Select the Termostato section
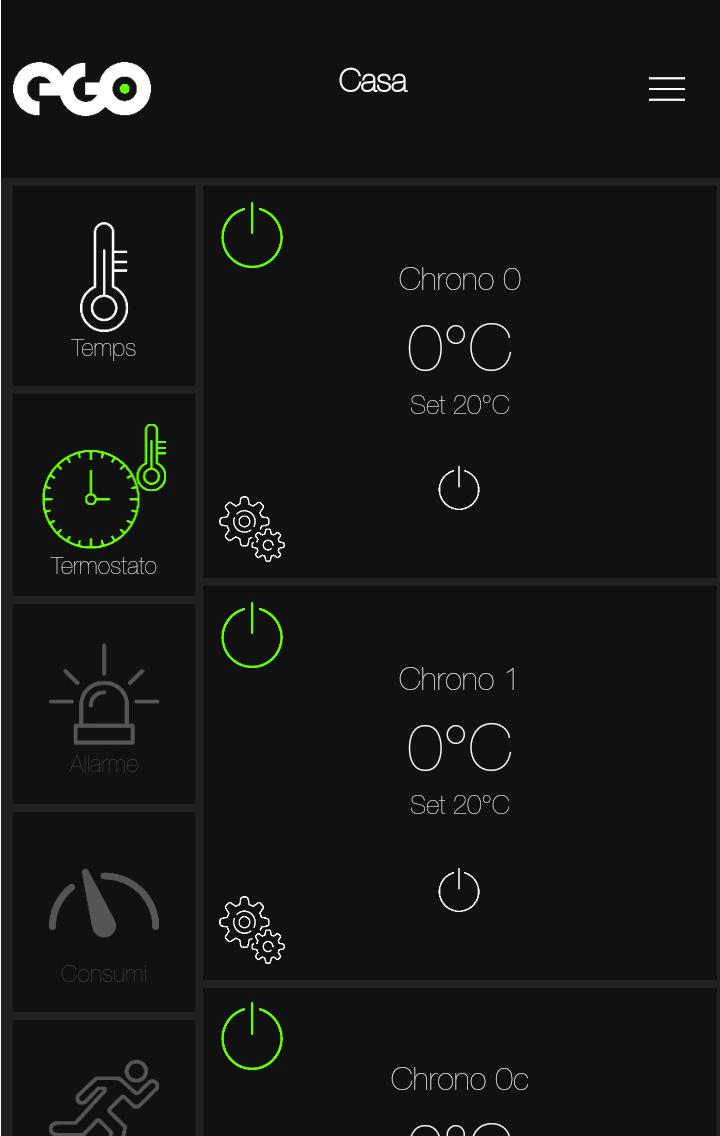The width and height of the screenshot is (720, 1136). (x=104, y=496)
